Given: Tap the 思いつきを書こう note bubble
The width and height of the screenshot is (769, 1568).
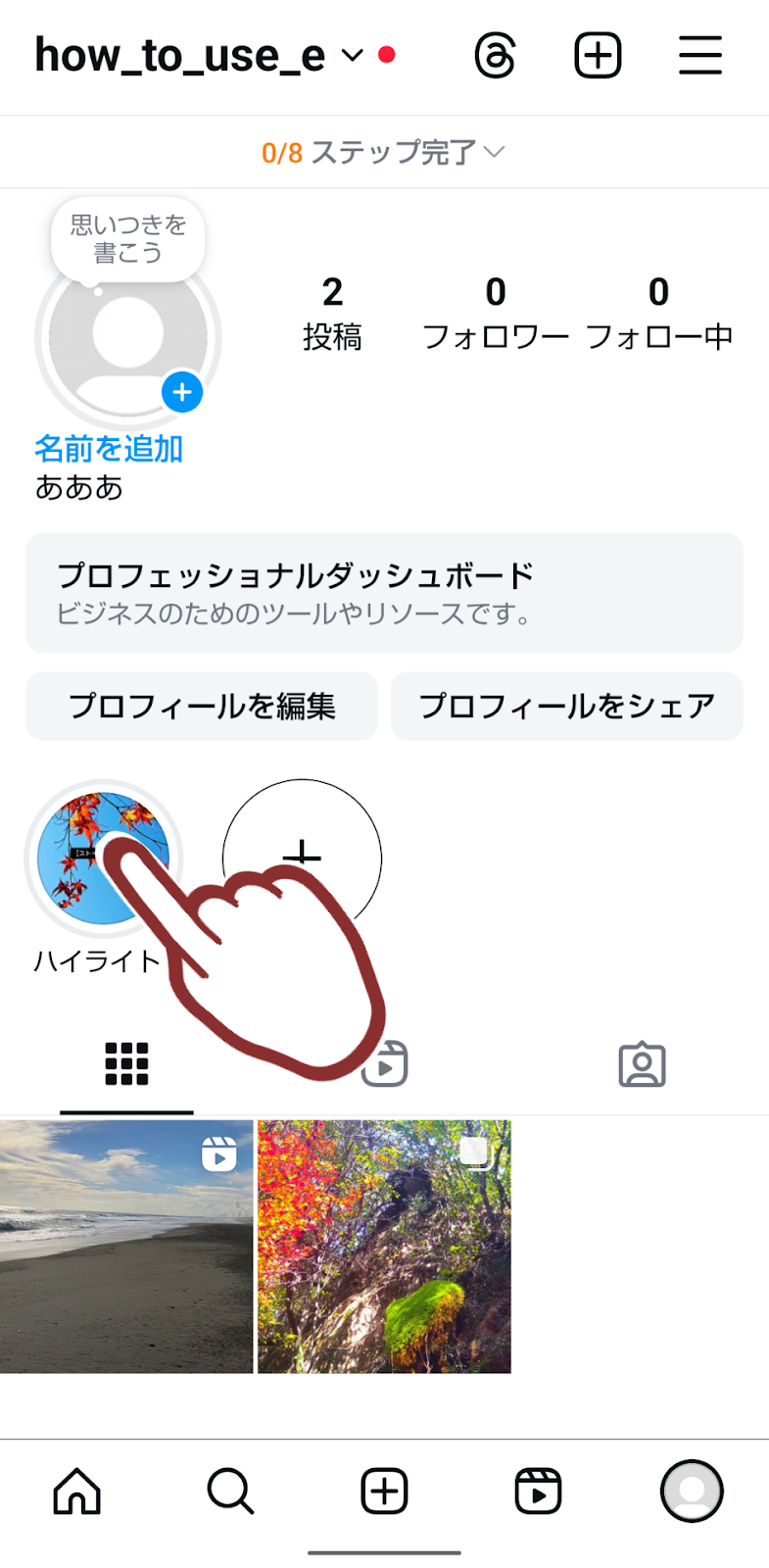Looking at the screenshot, I should [x=128, y=239].
